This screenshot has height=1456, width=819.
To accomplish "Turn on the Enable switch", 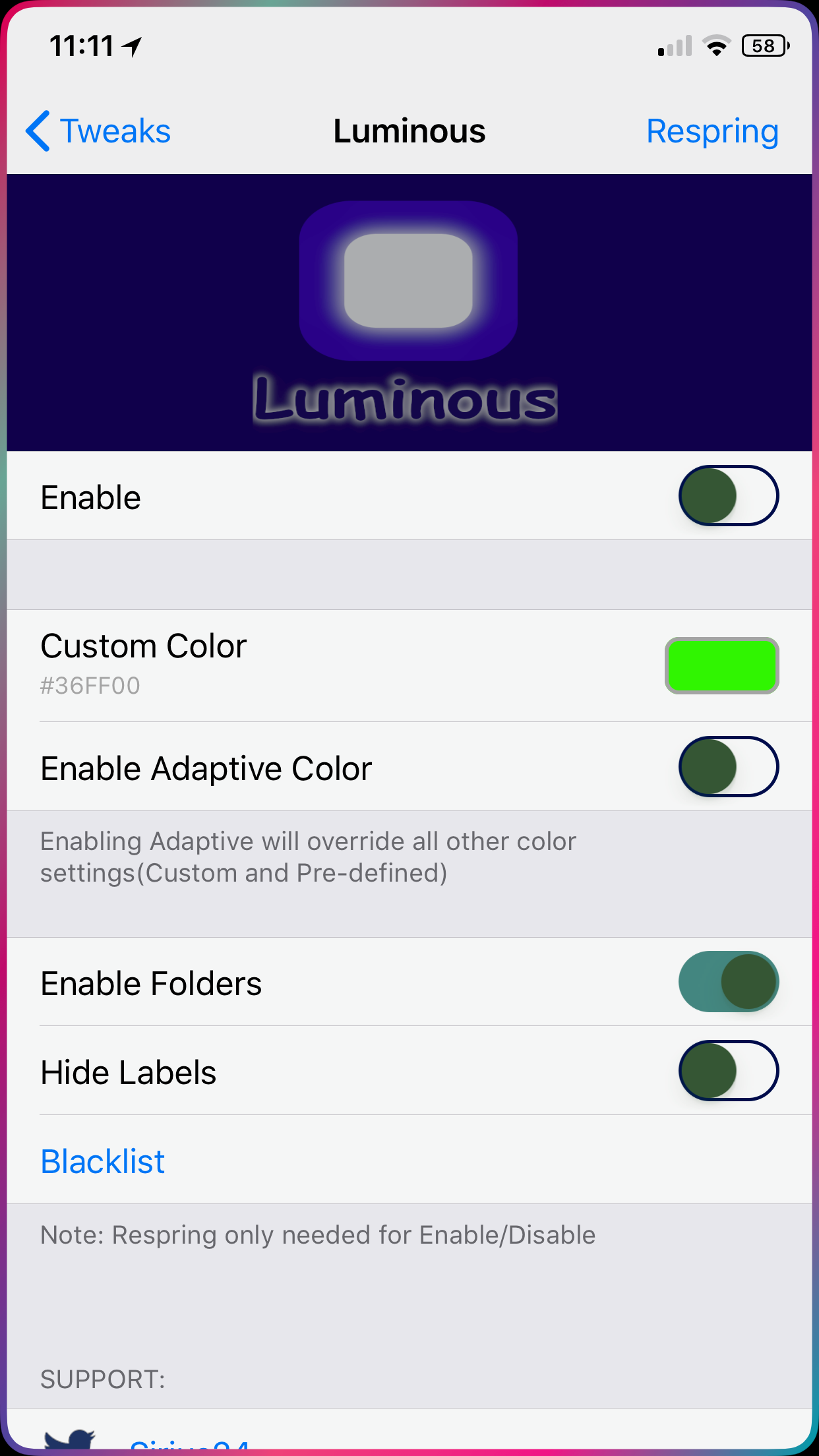I will [729, 496].
